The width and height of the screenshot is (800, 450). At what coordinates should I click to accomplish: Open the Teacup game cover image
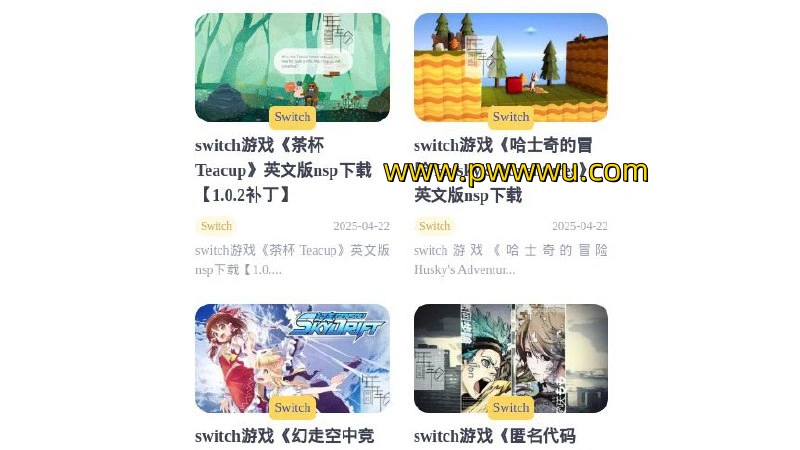[292, 62]
